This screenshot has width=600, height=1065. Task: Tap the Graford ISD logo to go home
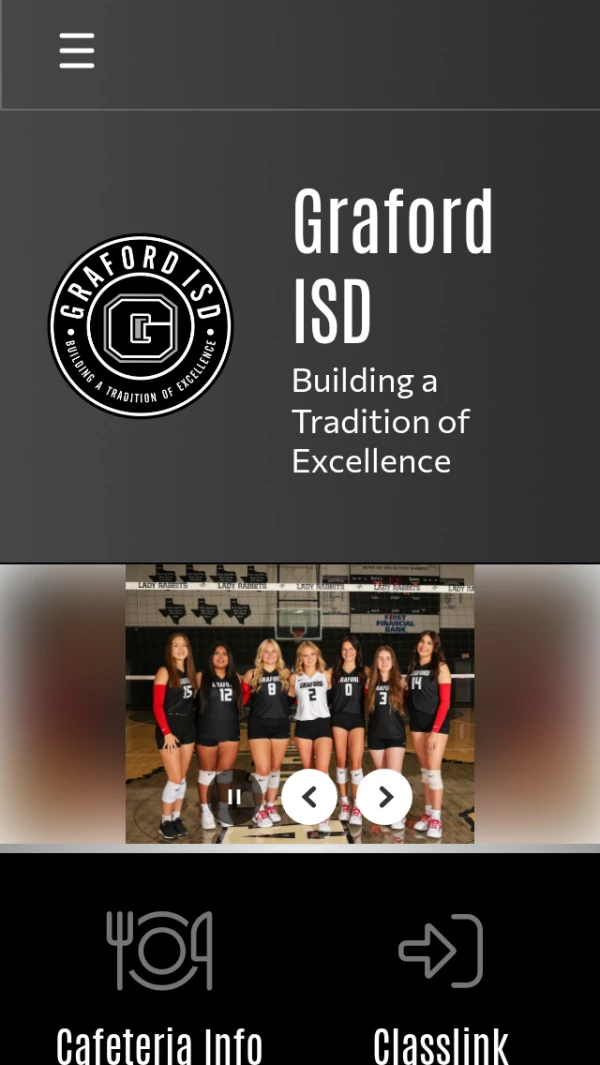pos(141,326)
